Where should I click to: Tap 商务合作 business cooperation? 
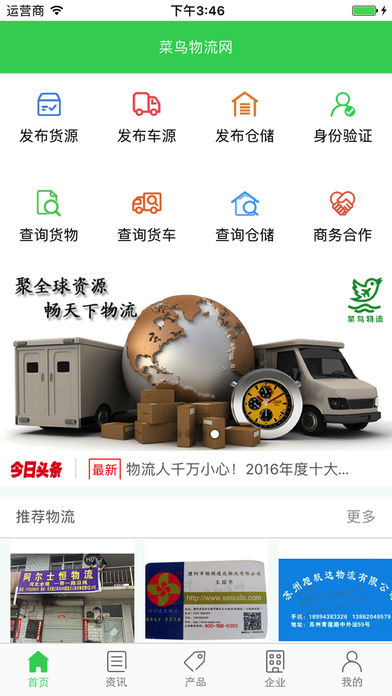tap(343, 216)
